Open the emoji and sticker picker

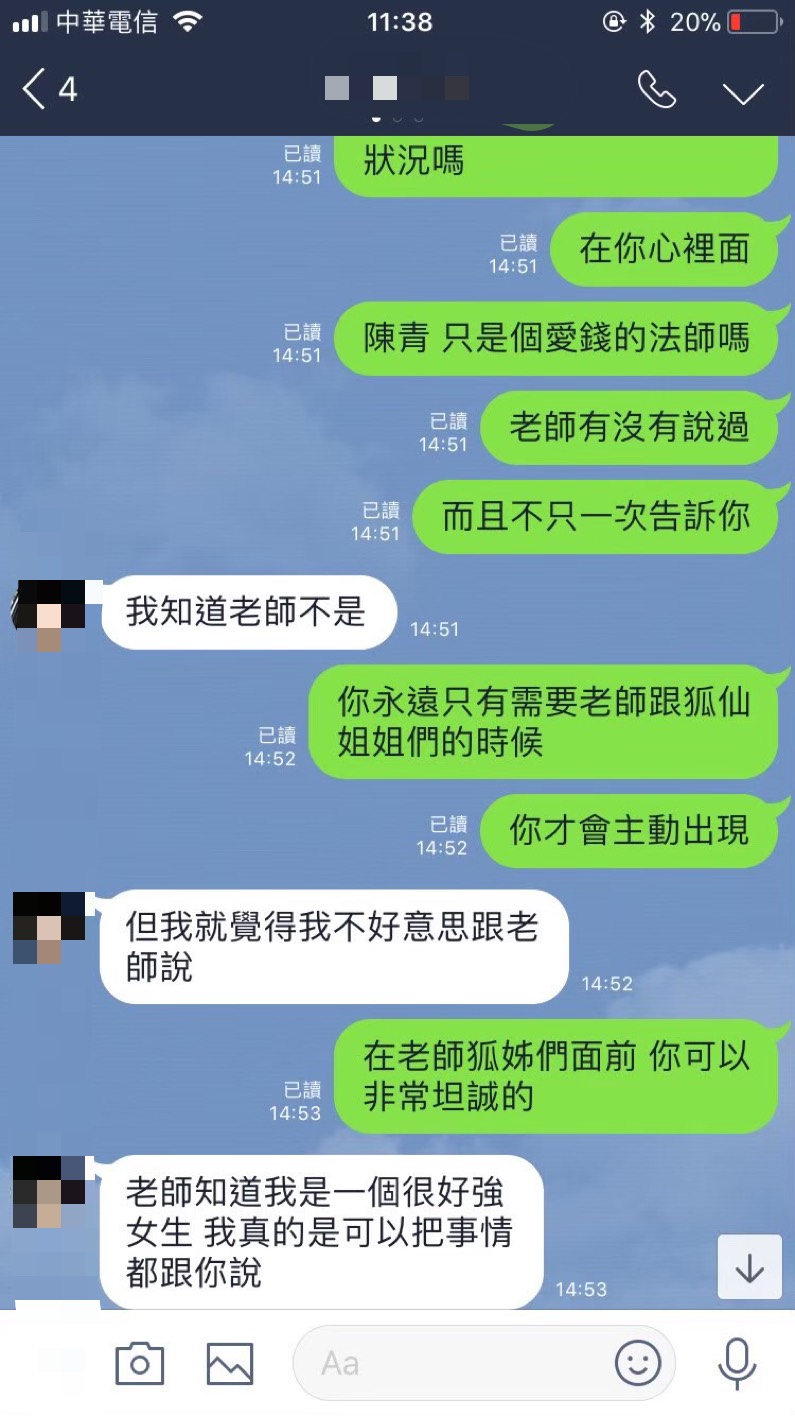point(638,1363)
